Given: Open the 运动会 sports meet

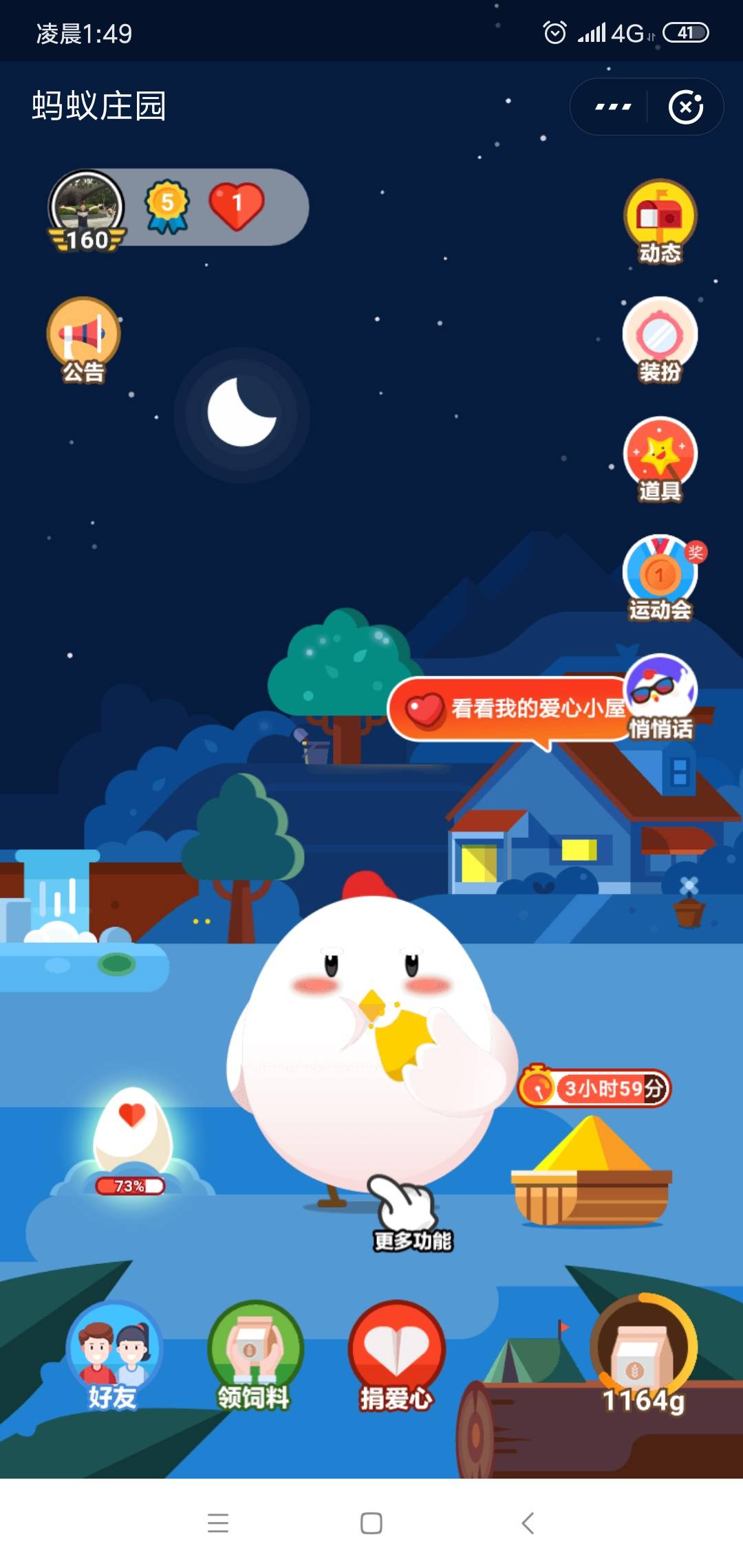Looking at the screenshot, I should (660, 578).
